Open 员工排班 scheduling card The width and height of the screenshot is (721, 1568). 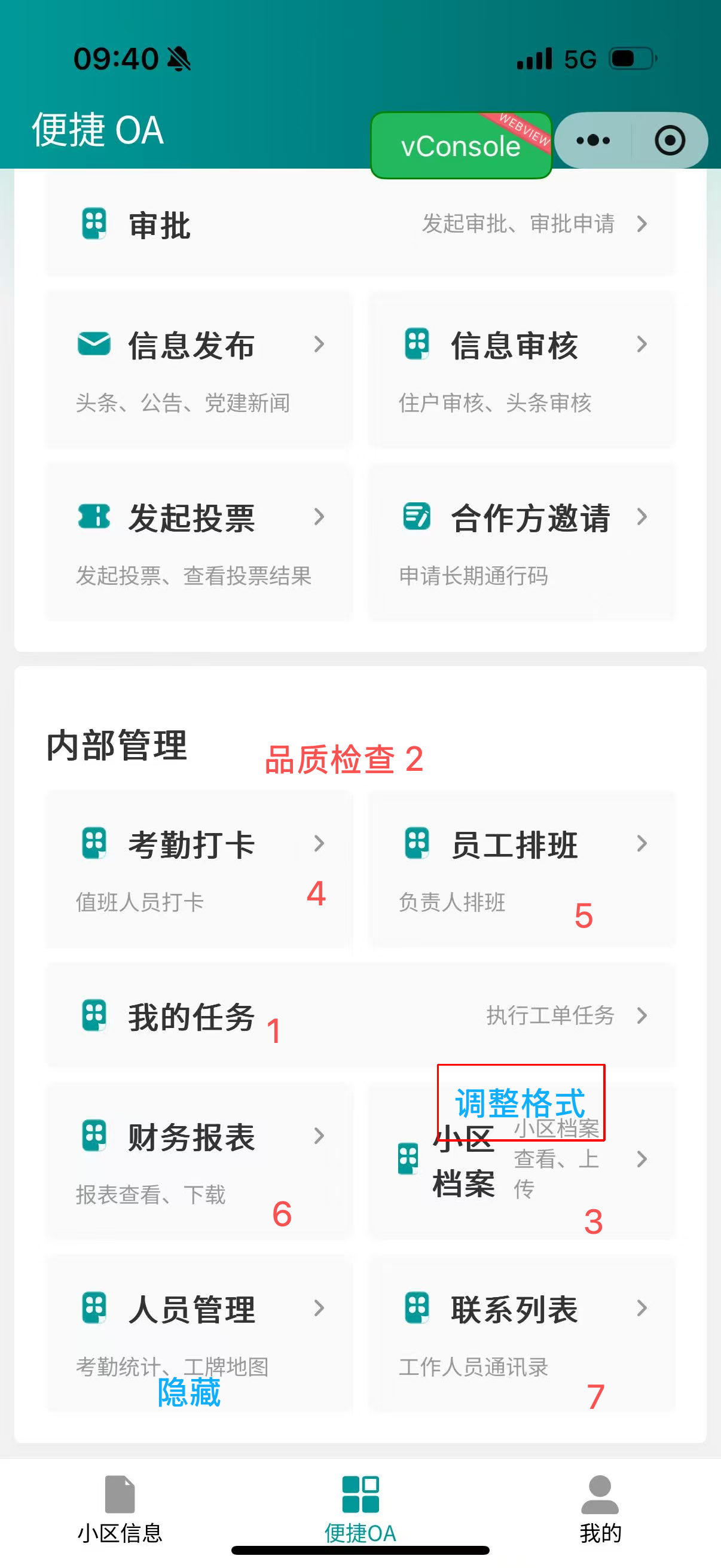tap(521, 868)
